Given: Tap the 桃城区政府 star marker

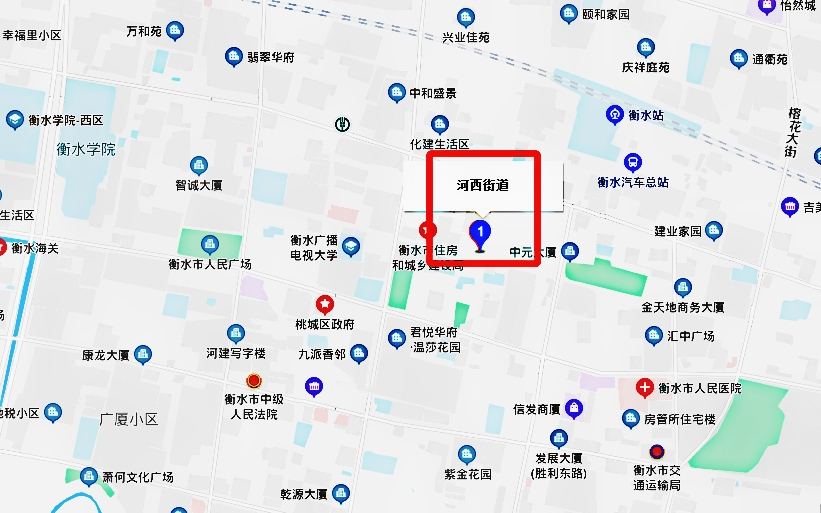Looking at the screenshot, I should click(325, 303).
